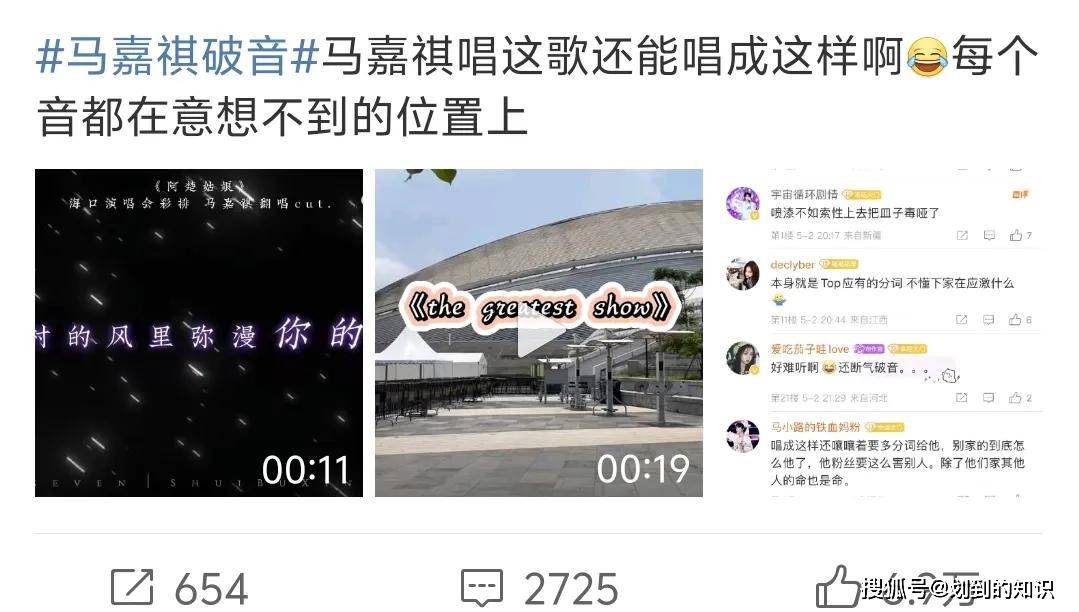Like this Weibo post

836,587
